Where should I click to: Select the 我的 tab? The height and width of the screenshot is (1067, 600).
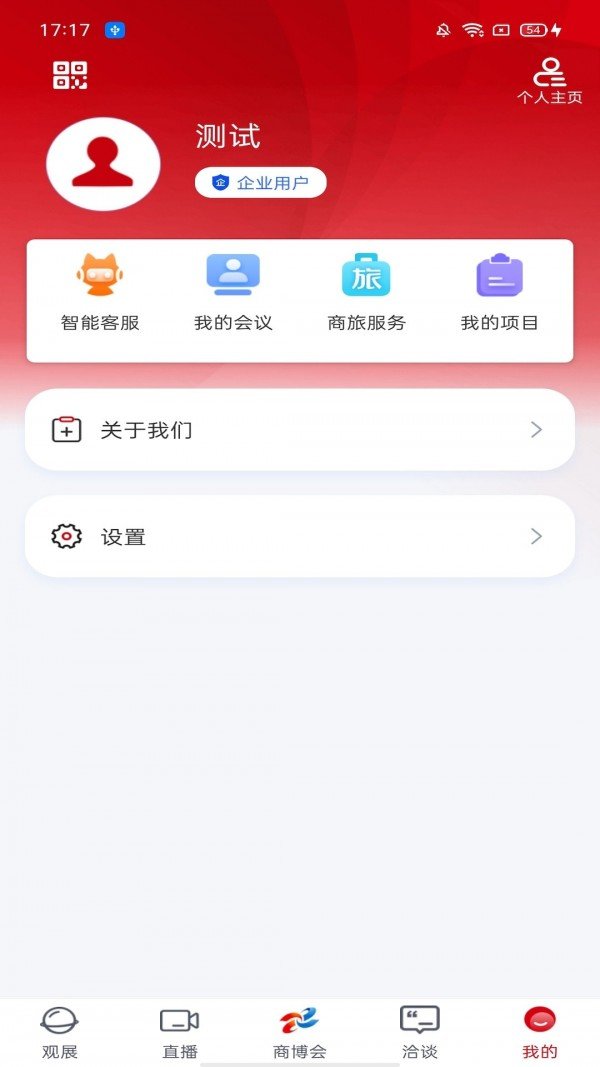pos(540,1032)
